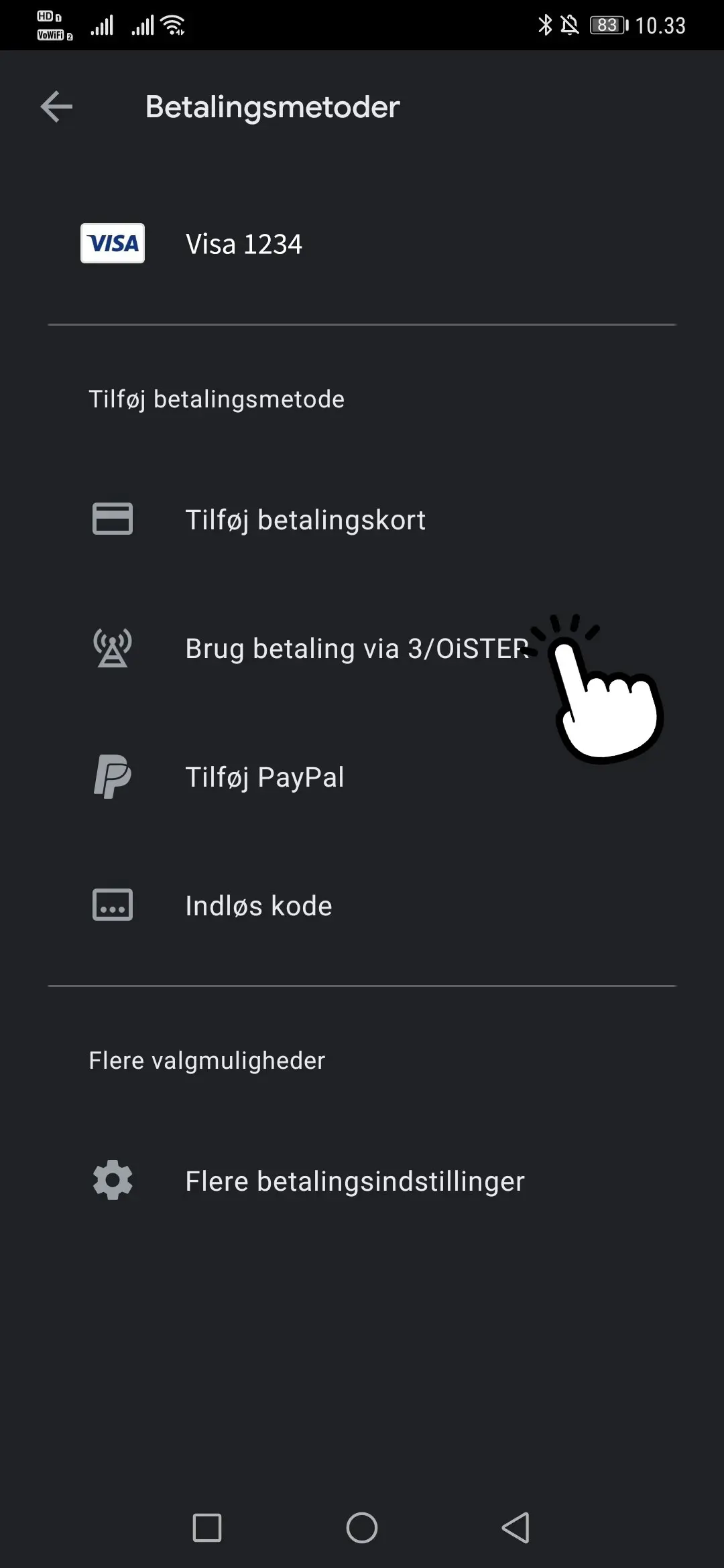Open Flere betalingsindstillinger
The height and width of the screenshot is (1568, 724).
tap(354, 1181)
